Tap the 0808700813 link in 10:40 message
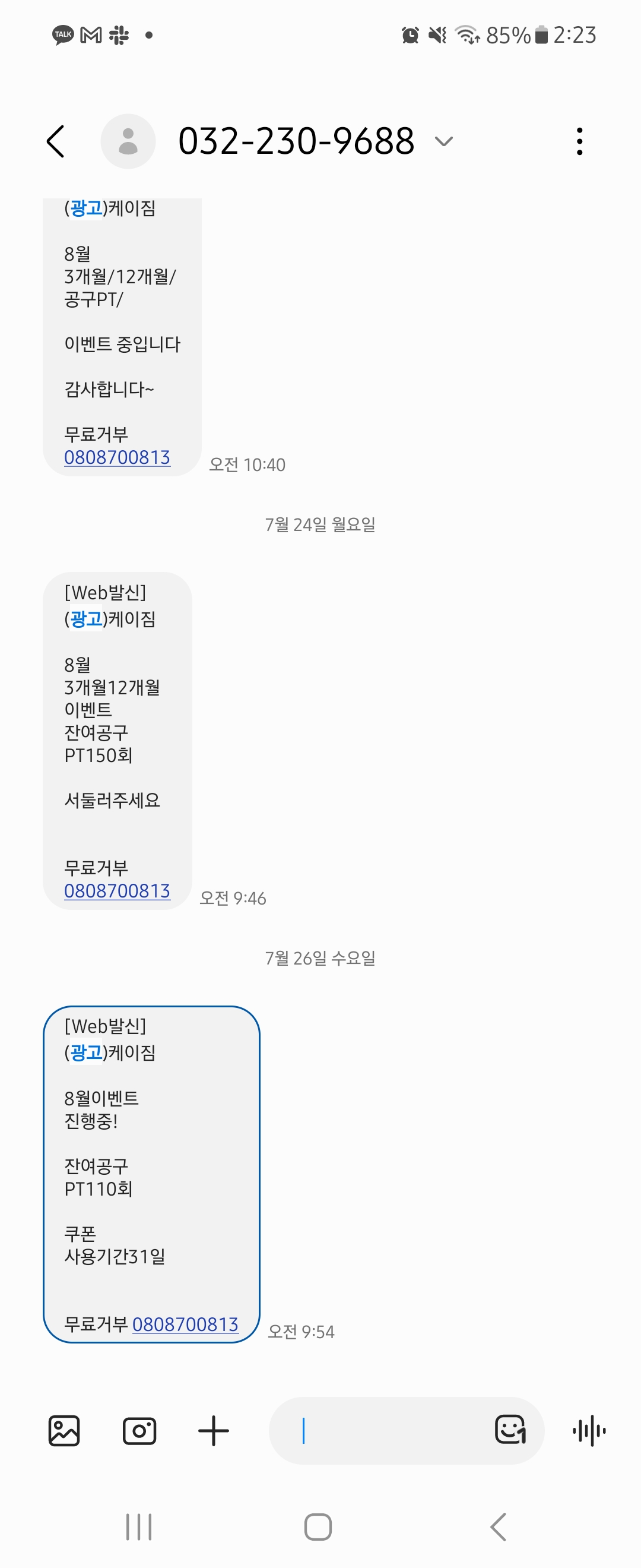The width and height of the screenshot is (641, 1568). (117, 457)
